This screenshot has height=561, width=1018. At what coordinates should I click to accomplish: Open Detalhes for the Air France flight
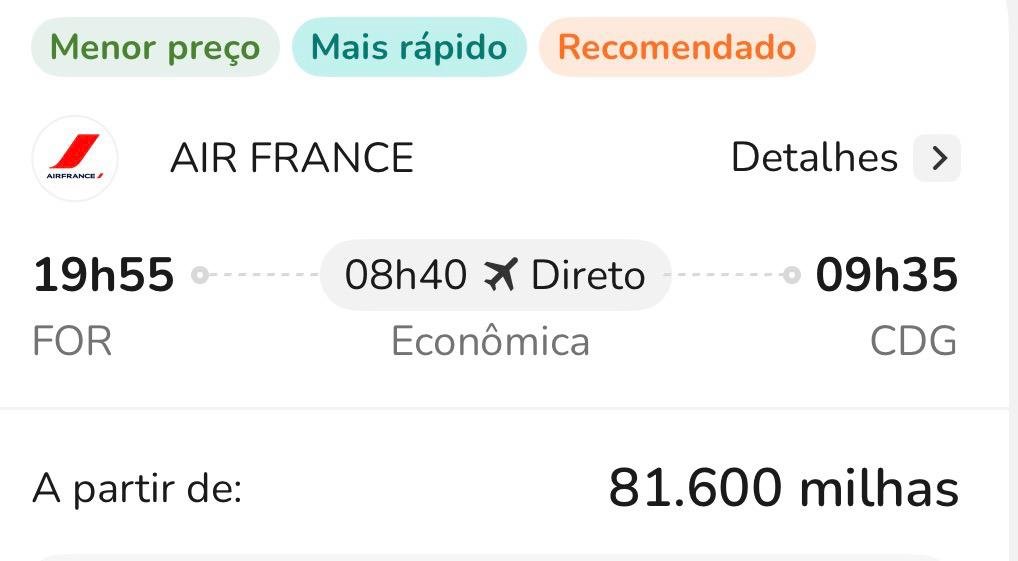[845, 158]
